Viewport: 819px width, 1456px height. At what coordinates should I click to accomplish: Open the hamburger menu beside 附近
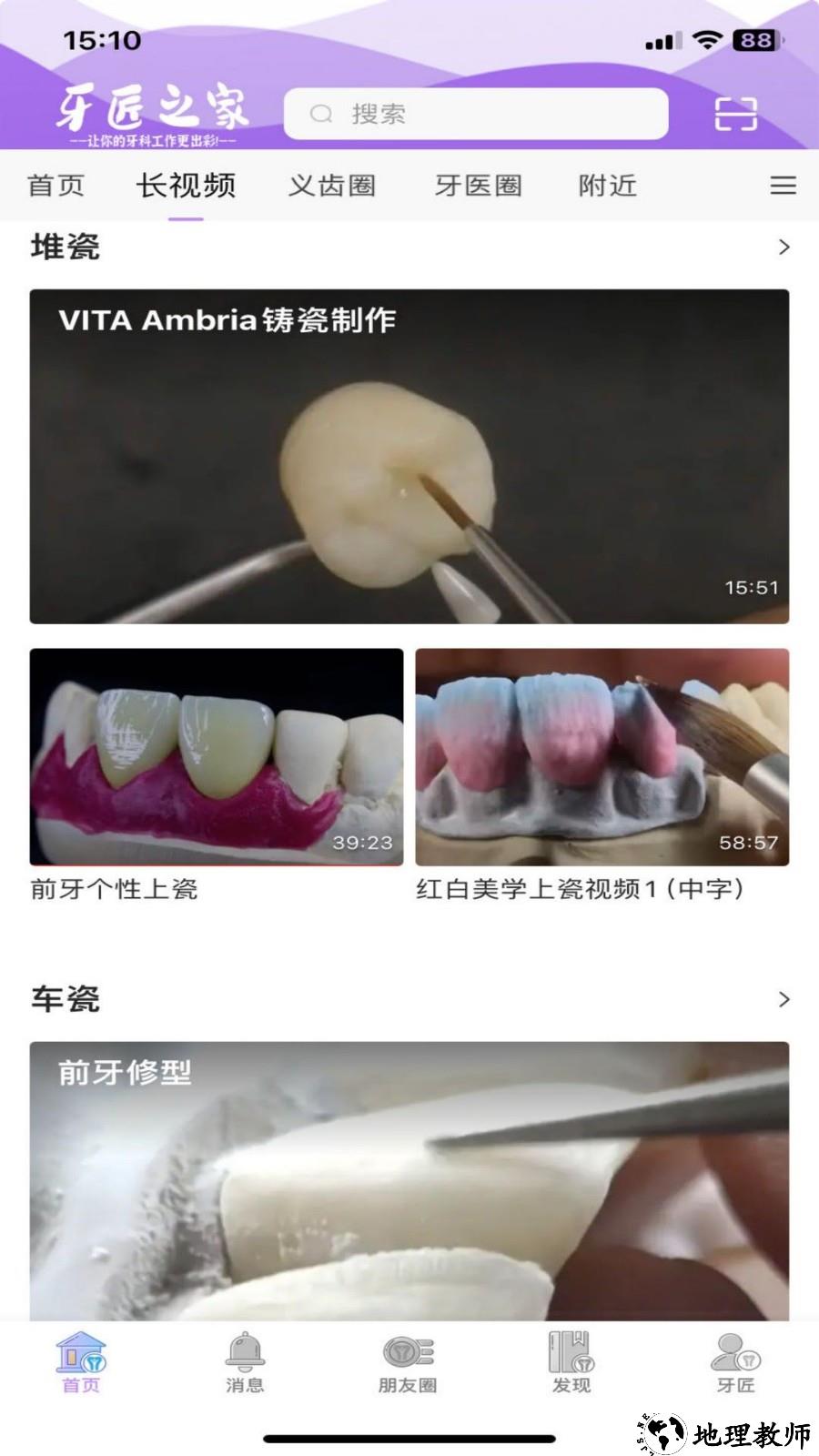pyautogui.click(x=781, y=186)
